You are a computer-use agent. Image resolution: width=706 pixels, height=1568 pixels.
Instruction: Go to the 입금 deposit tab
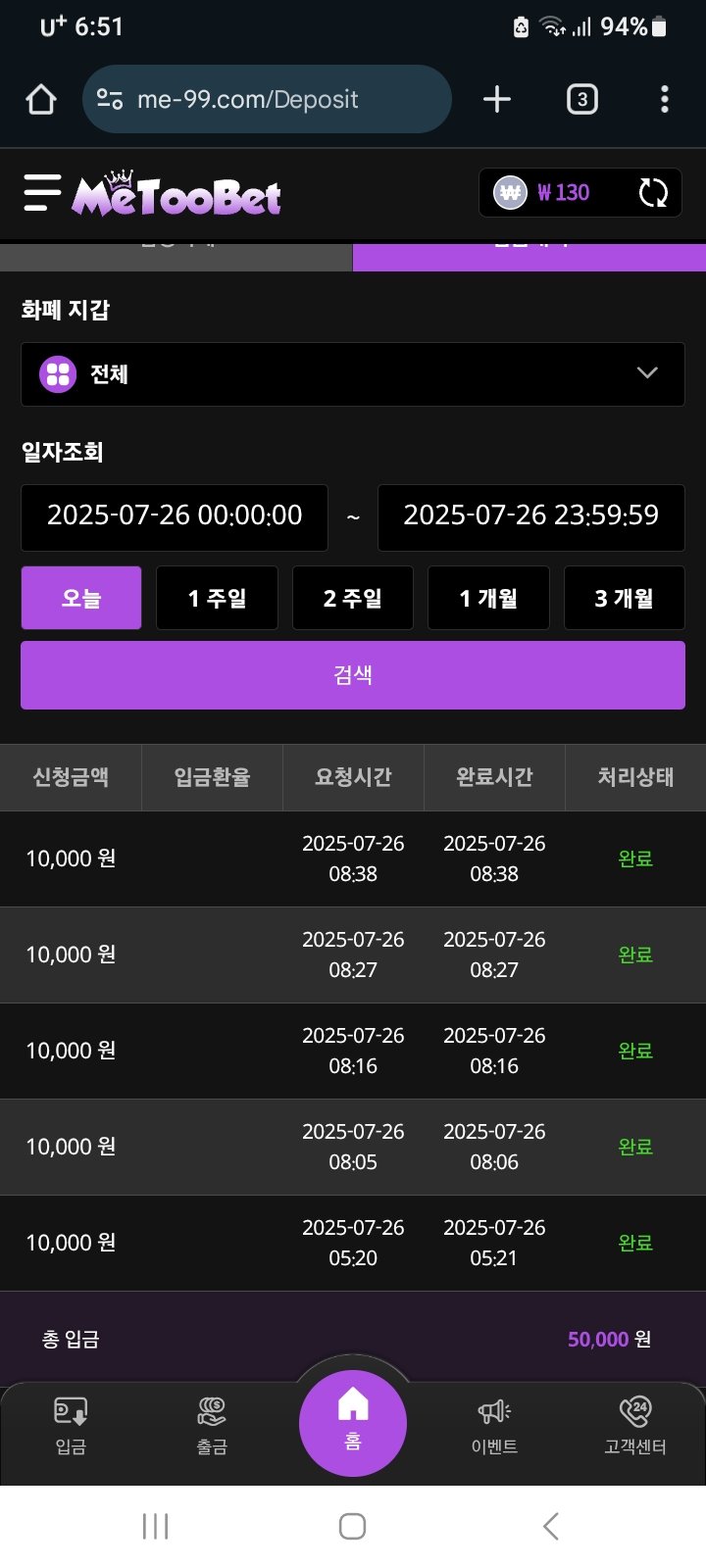[x=71, y=1425]
